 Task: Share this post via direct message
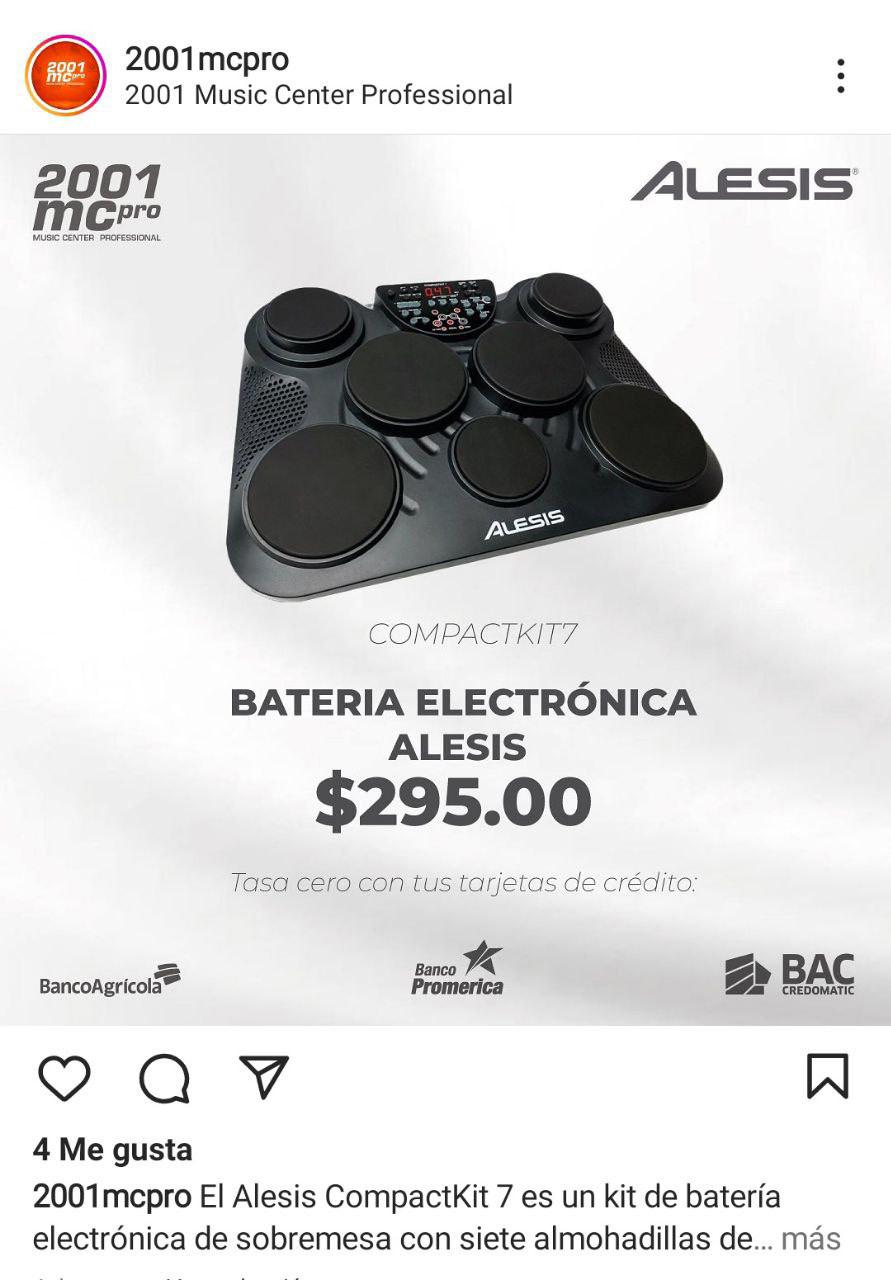click(264, 1078)
